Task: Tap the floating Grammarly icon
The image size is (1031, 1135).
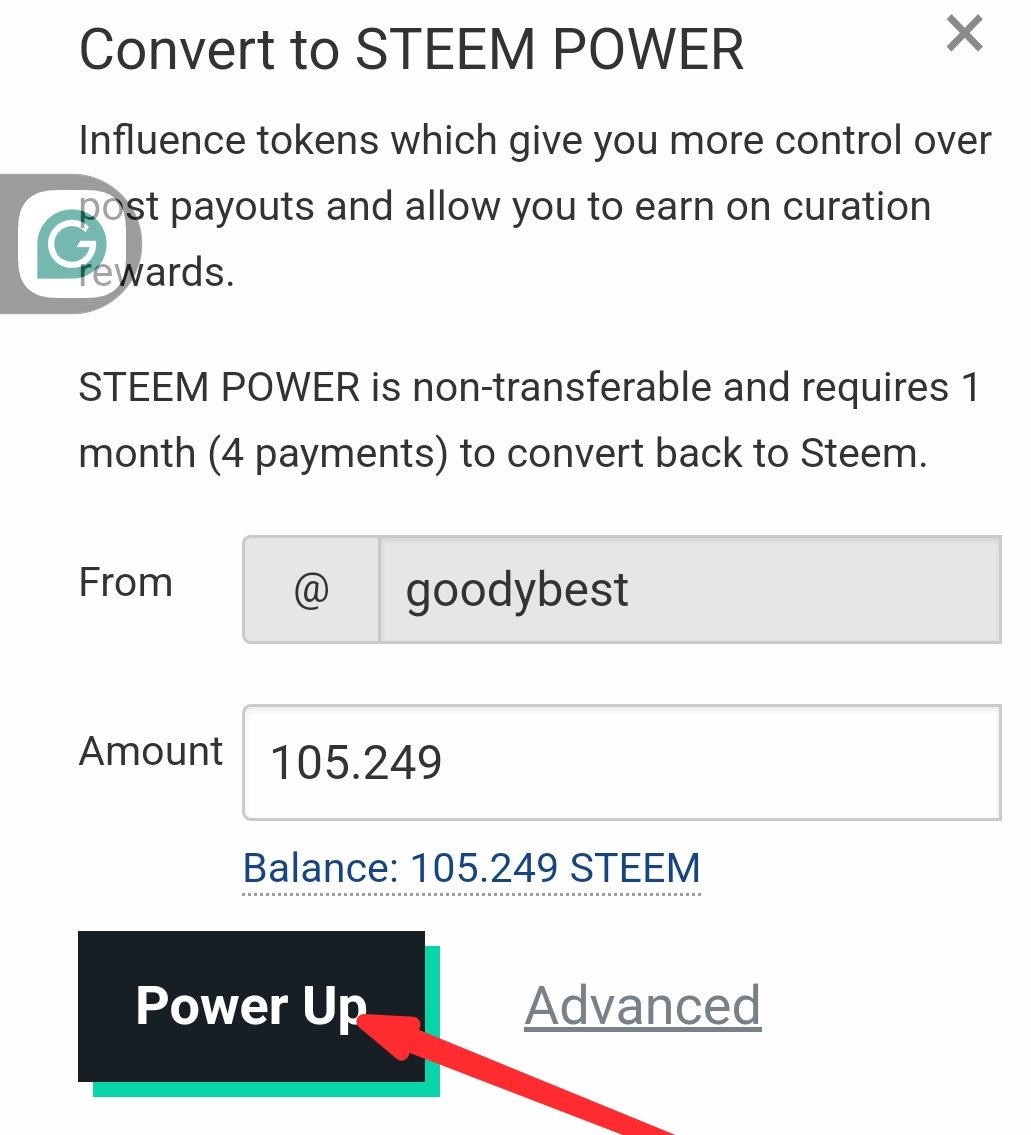Action: pos(70,243)
